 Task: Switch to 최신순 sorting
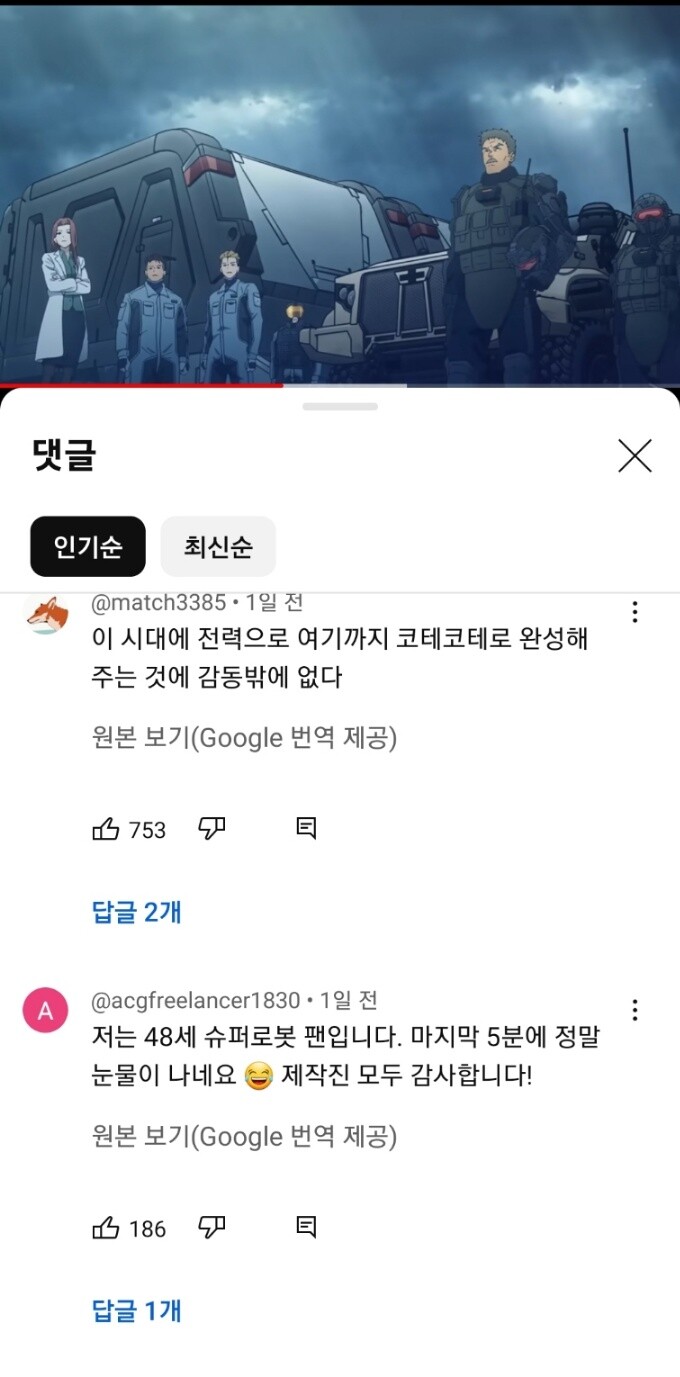tap(218, 547)
